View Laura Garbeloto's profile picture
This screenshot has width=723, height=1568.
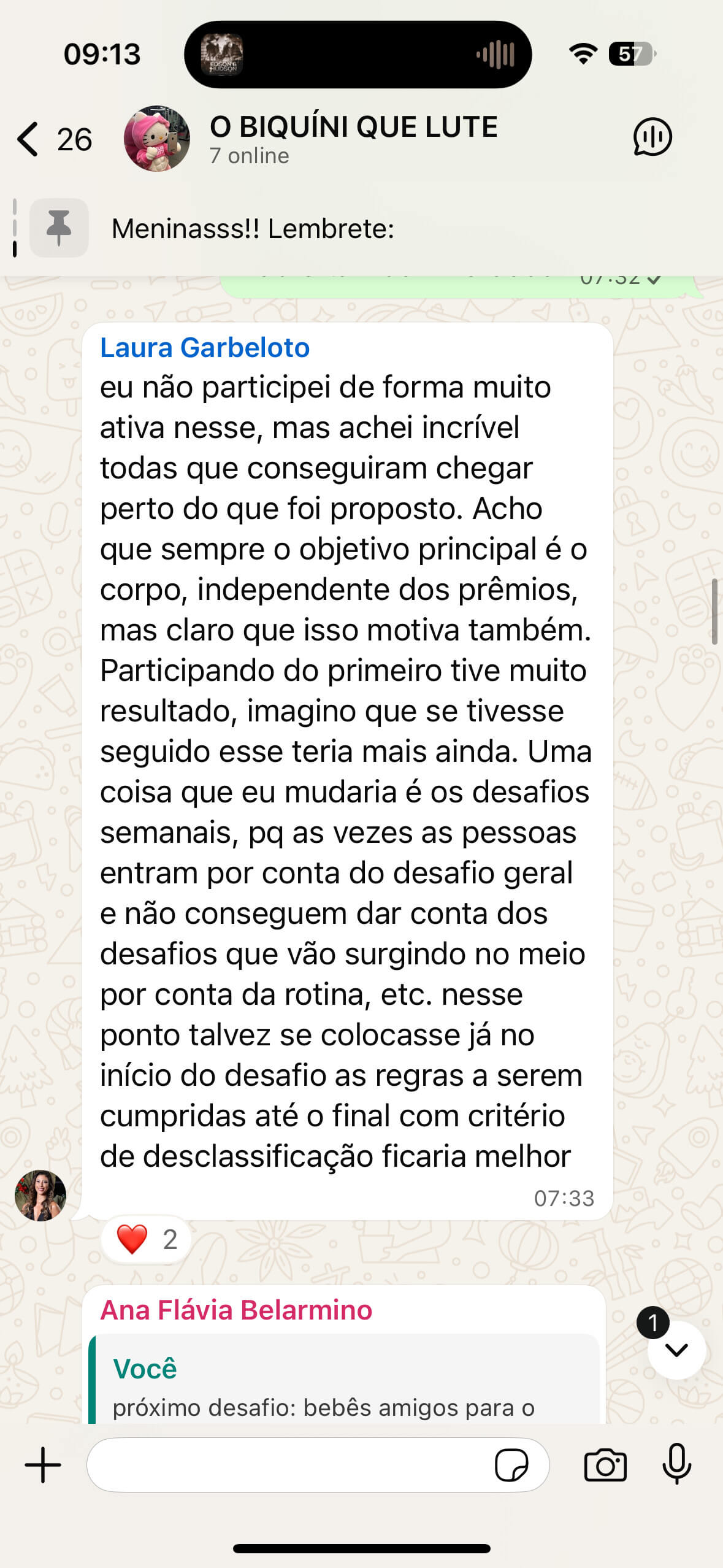coord(40,1195)
